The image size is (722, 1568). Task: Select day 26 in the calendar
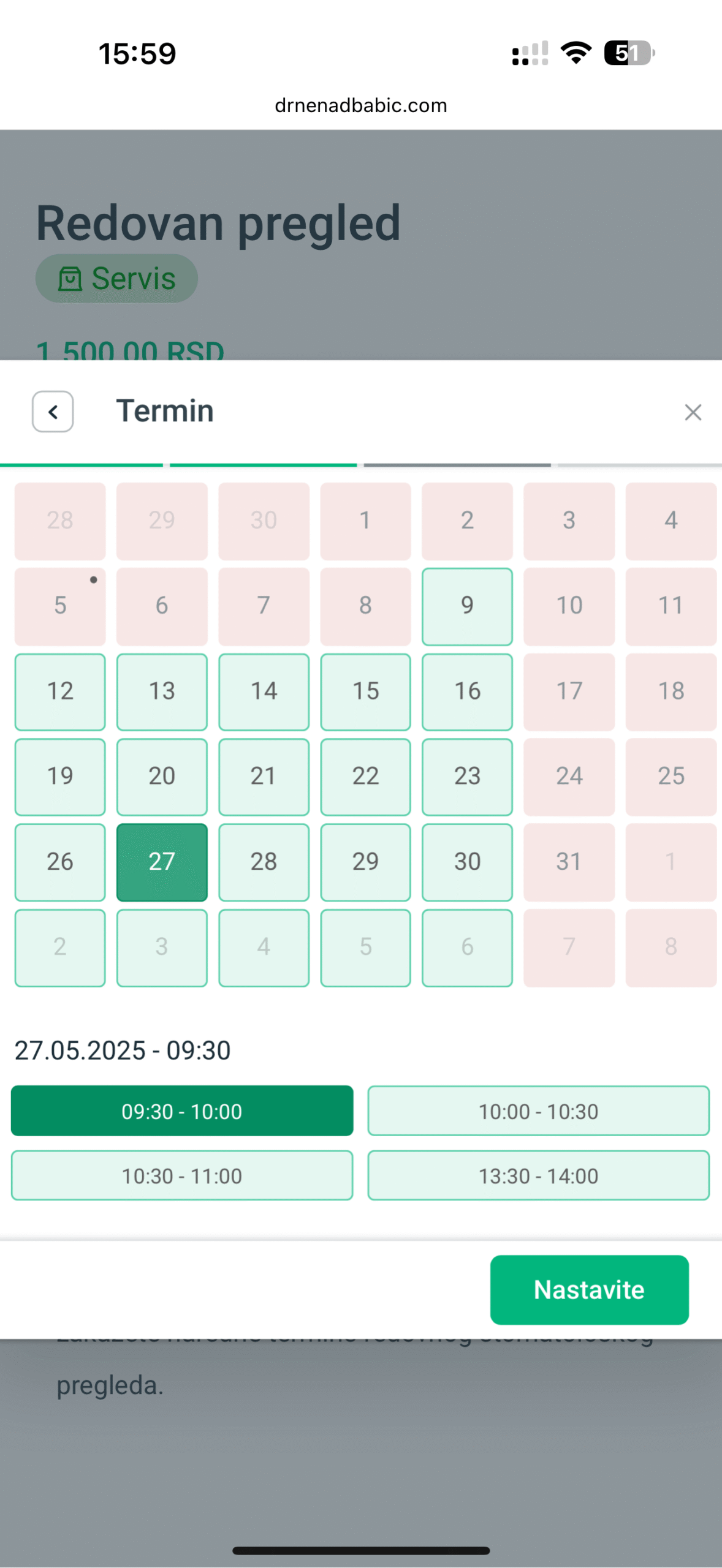pos(60,862)
